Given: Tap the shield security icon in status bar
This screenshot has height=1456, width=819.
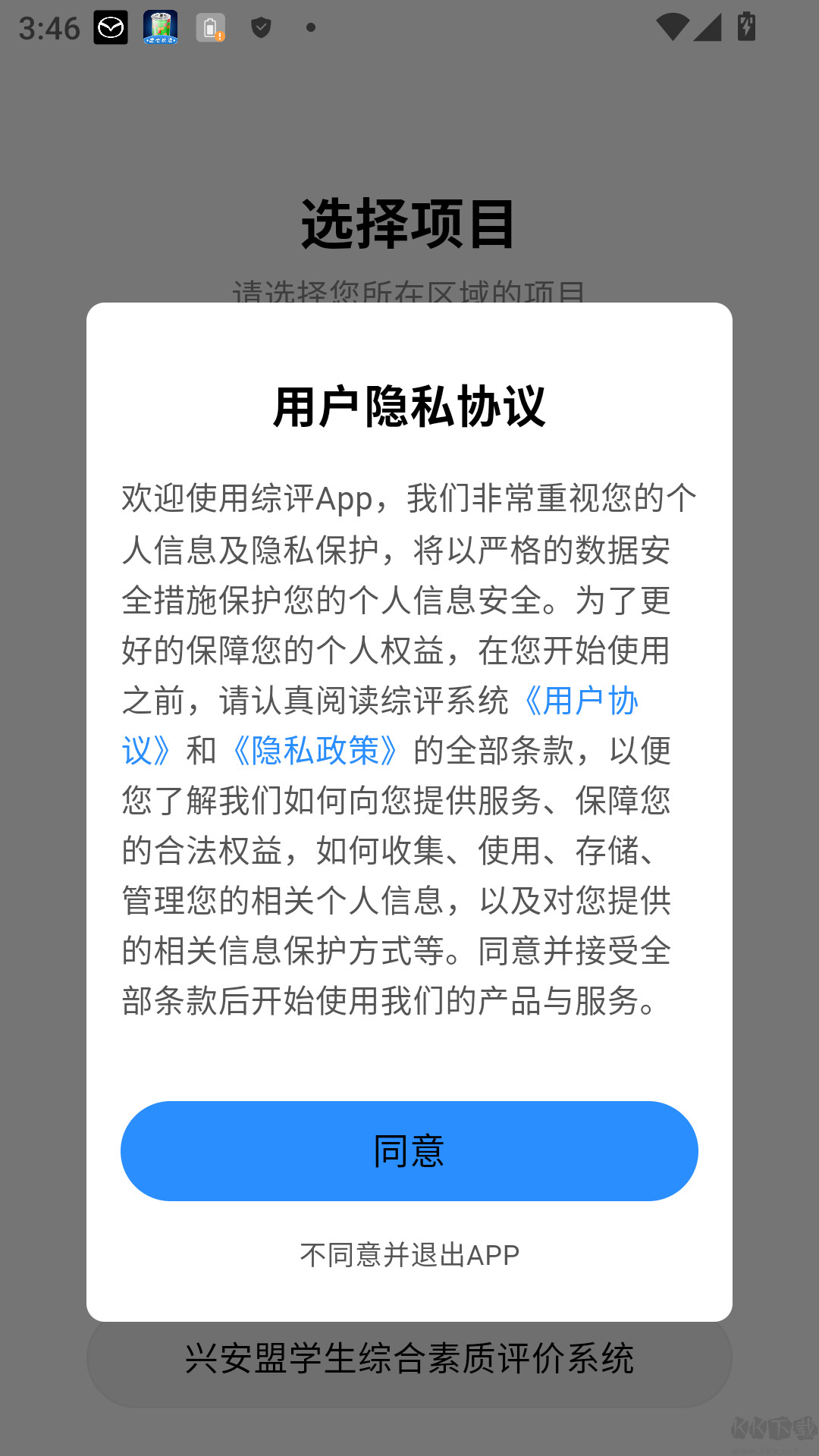Looking at the screenshot, I should pos(262,28).
